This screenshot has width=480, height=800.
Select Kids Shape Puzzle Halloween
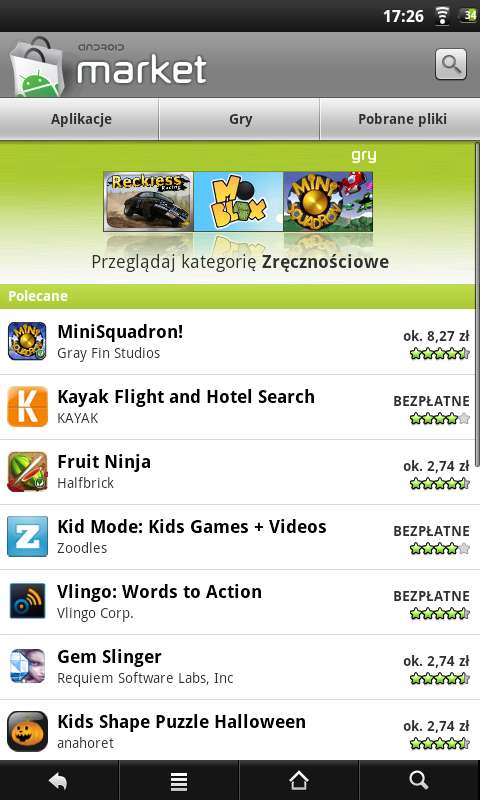click(x=238, y=730)
